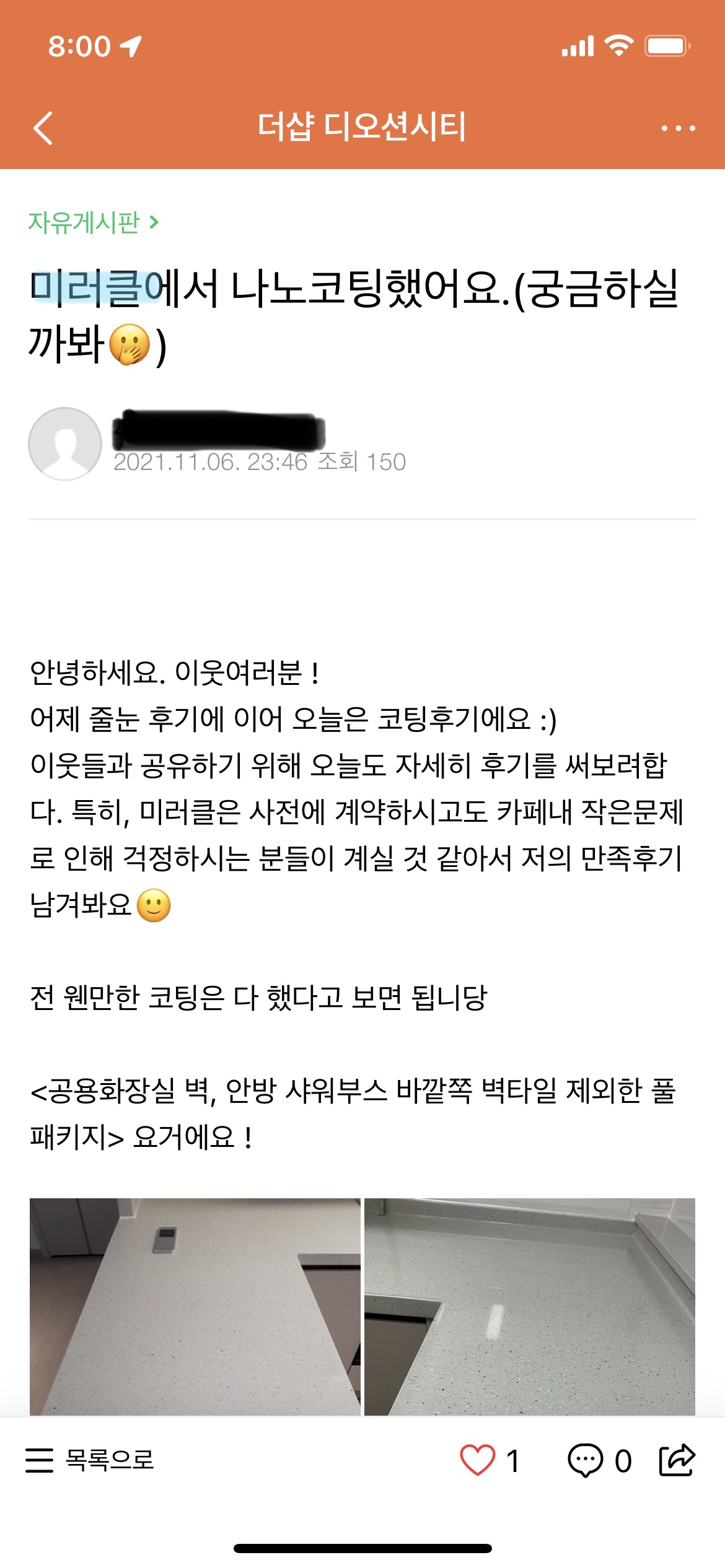Open the comments bubble
The width and height of the screenshot is (725, 1568).
coord(585,1460)
